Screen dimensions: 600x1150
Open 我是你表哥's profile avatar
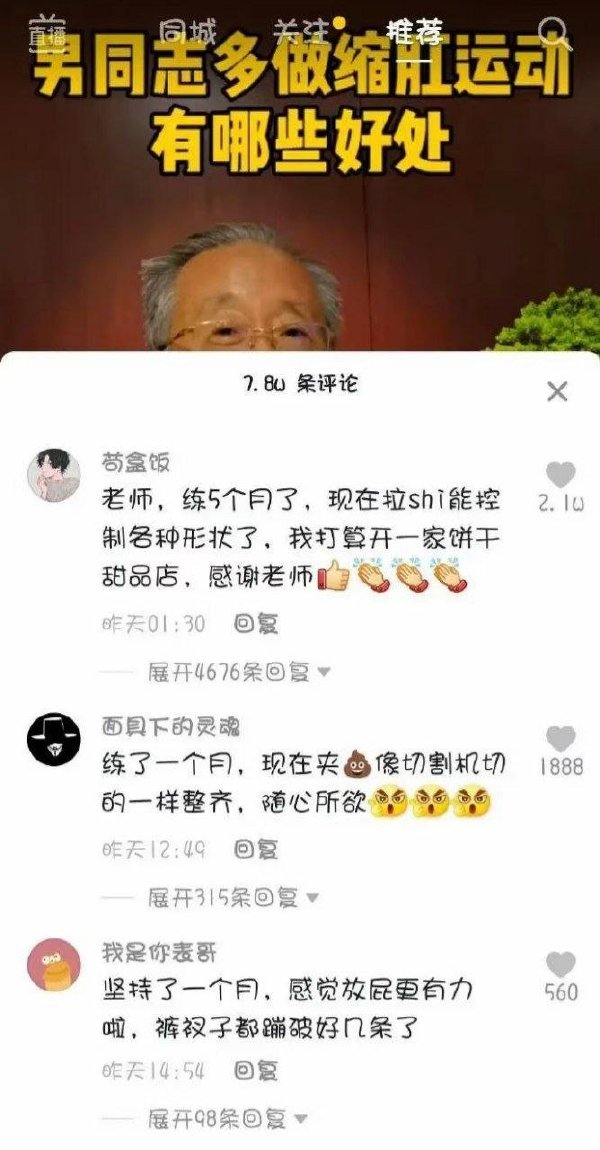tap(53, 965)
